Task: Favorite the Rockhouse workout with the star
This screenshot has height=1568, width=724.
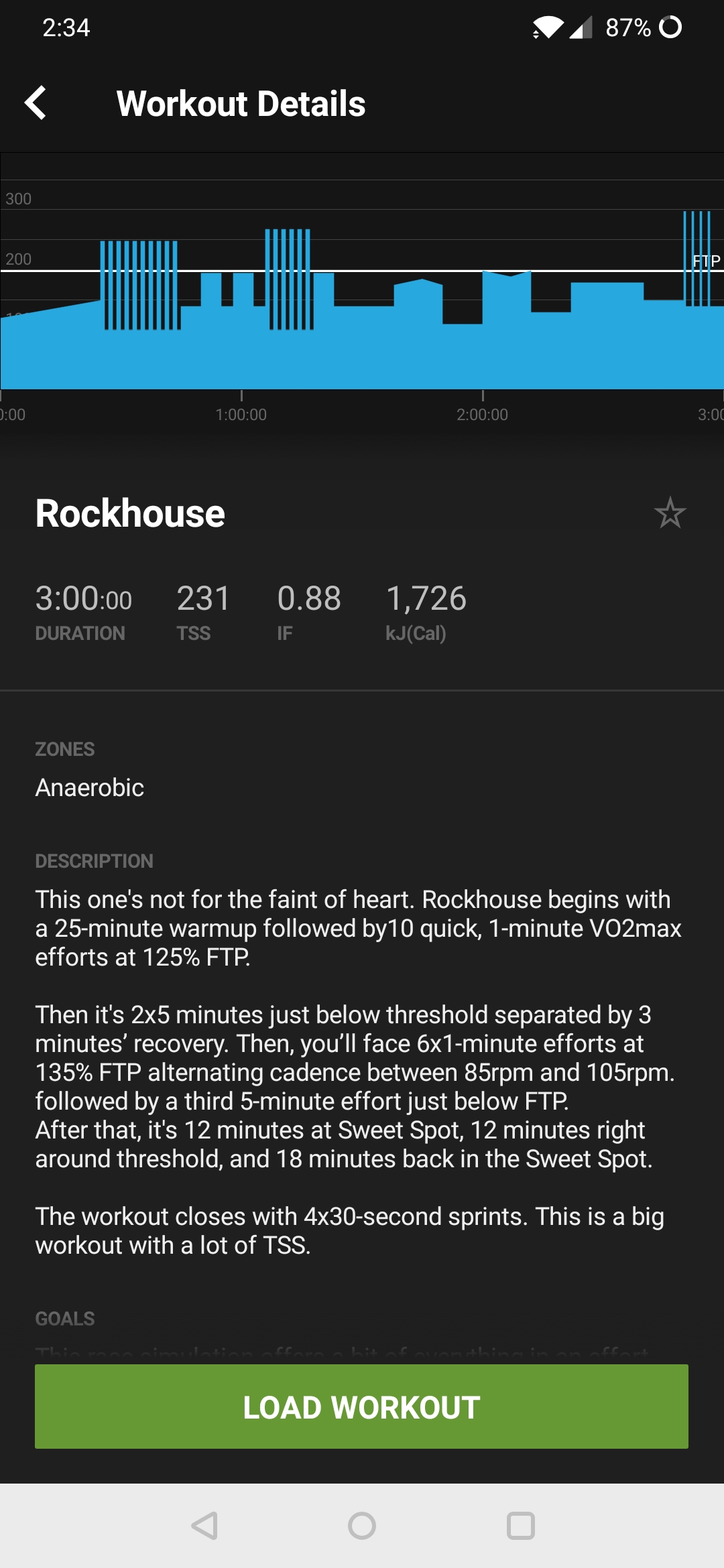Action: 670,513
